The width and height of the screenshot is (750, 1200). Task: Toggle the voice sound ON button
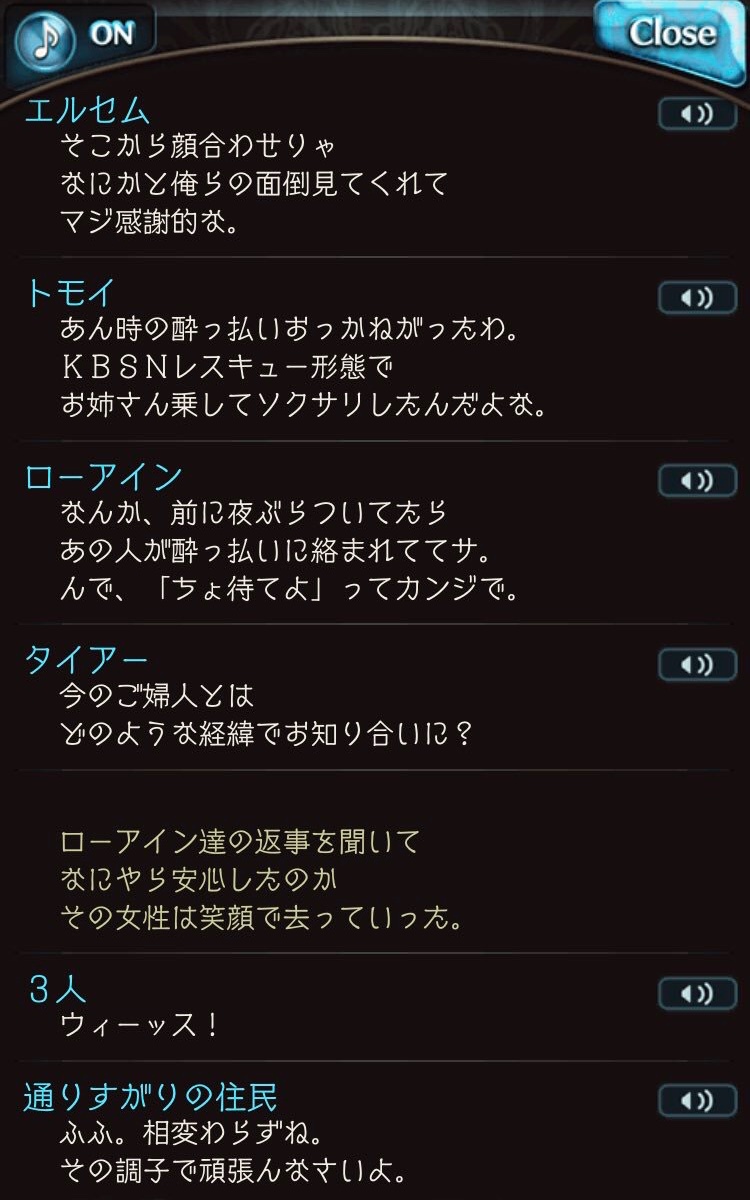[x=82, y=35]
